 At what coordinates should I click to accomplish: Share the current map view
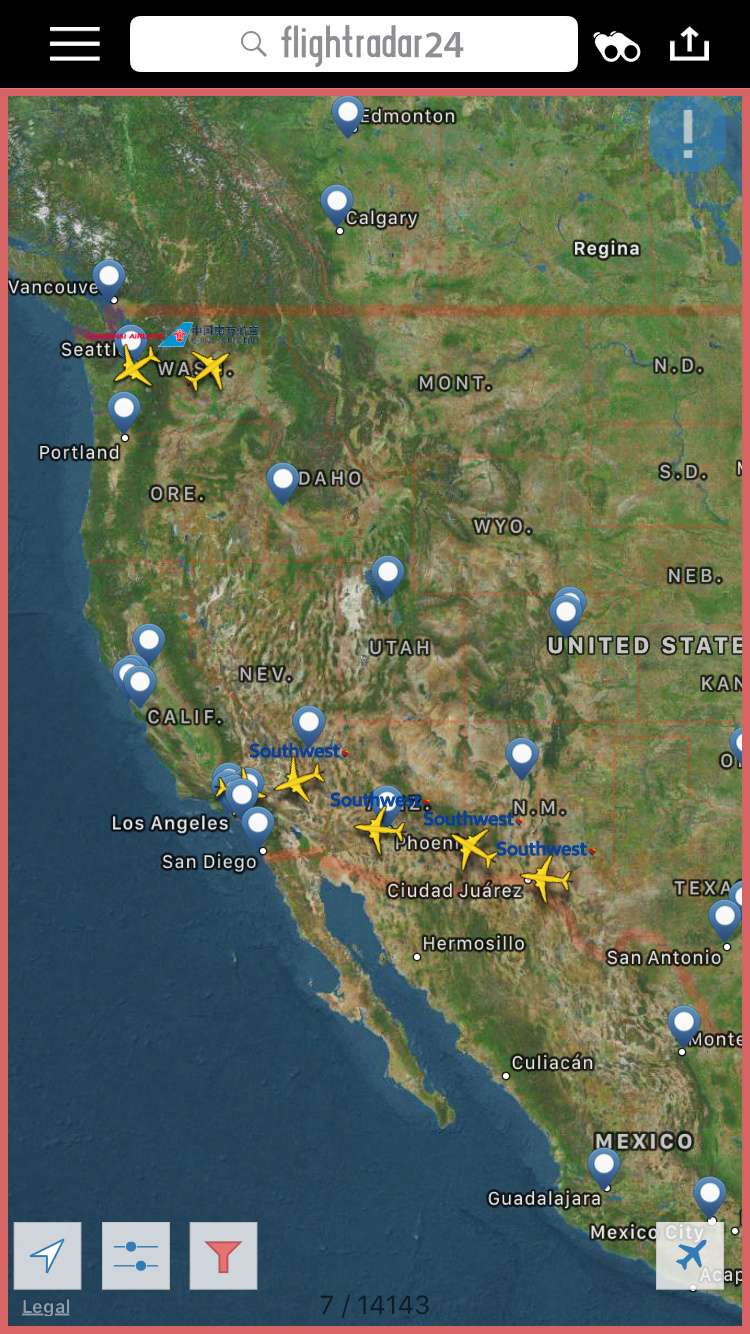(689, 44)
